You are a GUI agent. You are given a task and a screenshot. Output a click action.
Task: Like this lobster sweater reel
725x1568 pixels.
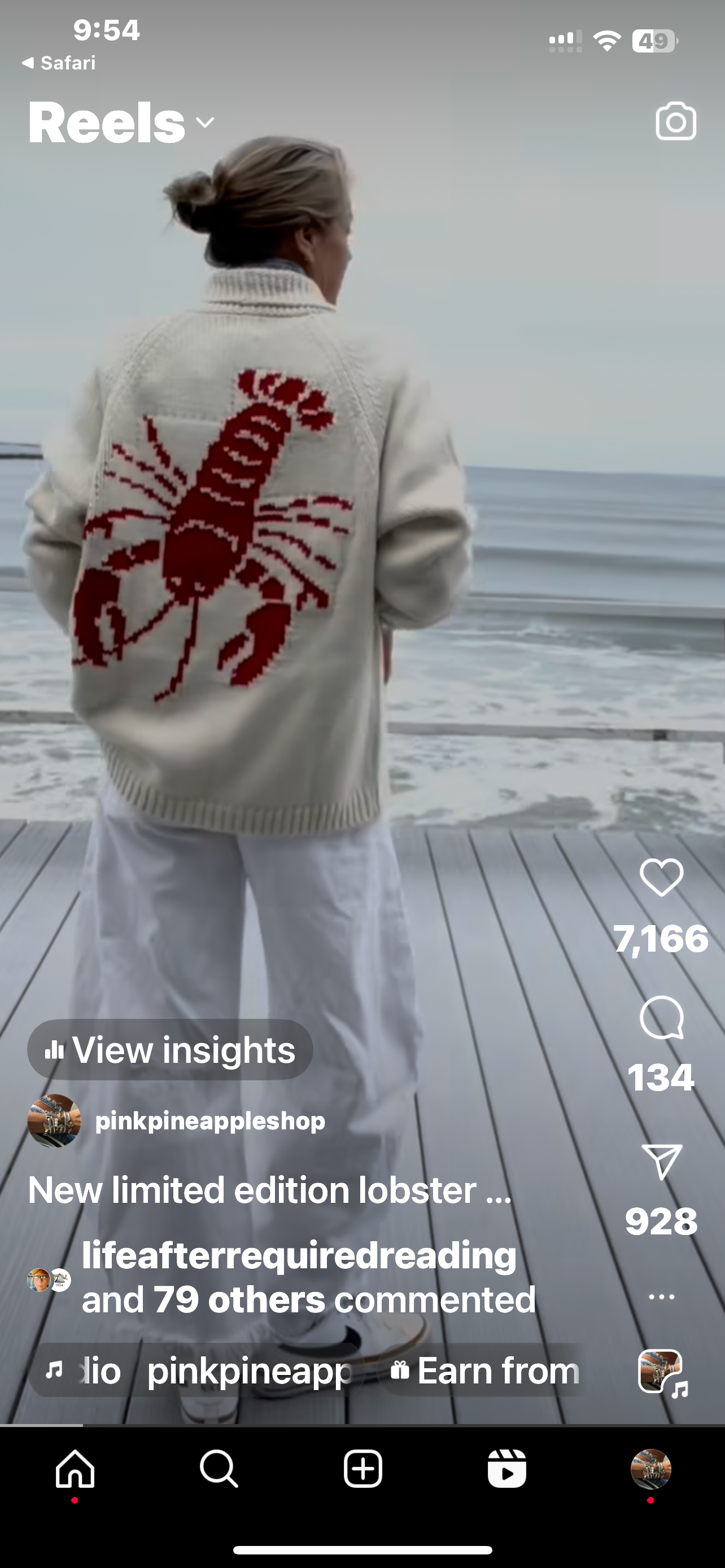coord(661,877)
